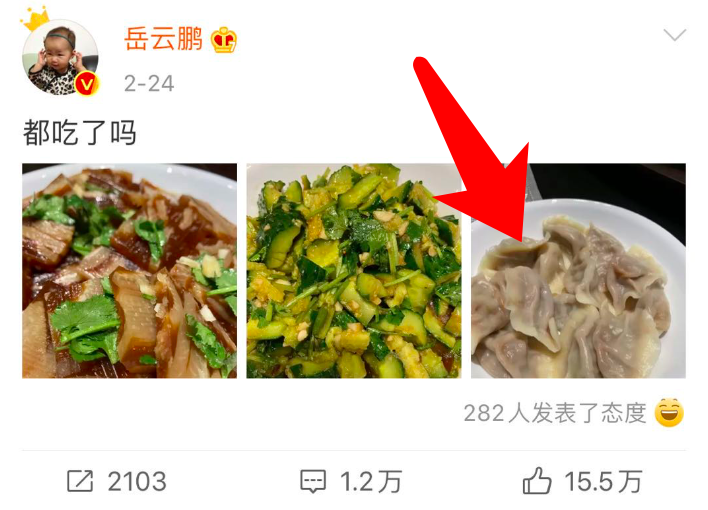Like the post with 15.5万 likes
Viewport: 708px width, 510px height.
[582, 481]
